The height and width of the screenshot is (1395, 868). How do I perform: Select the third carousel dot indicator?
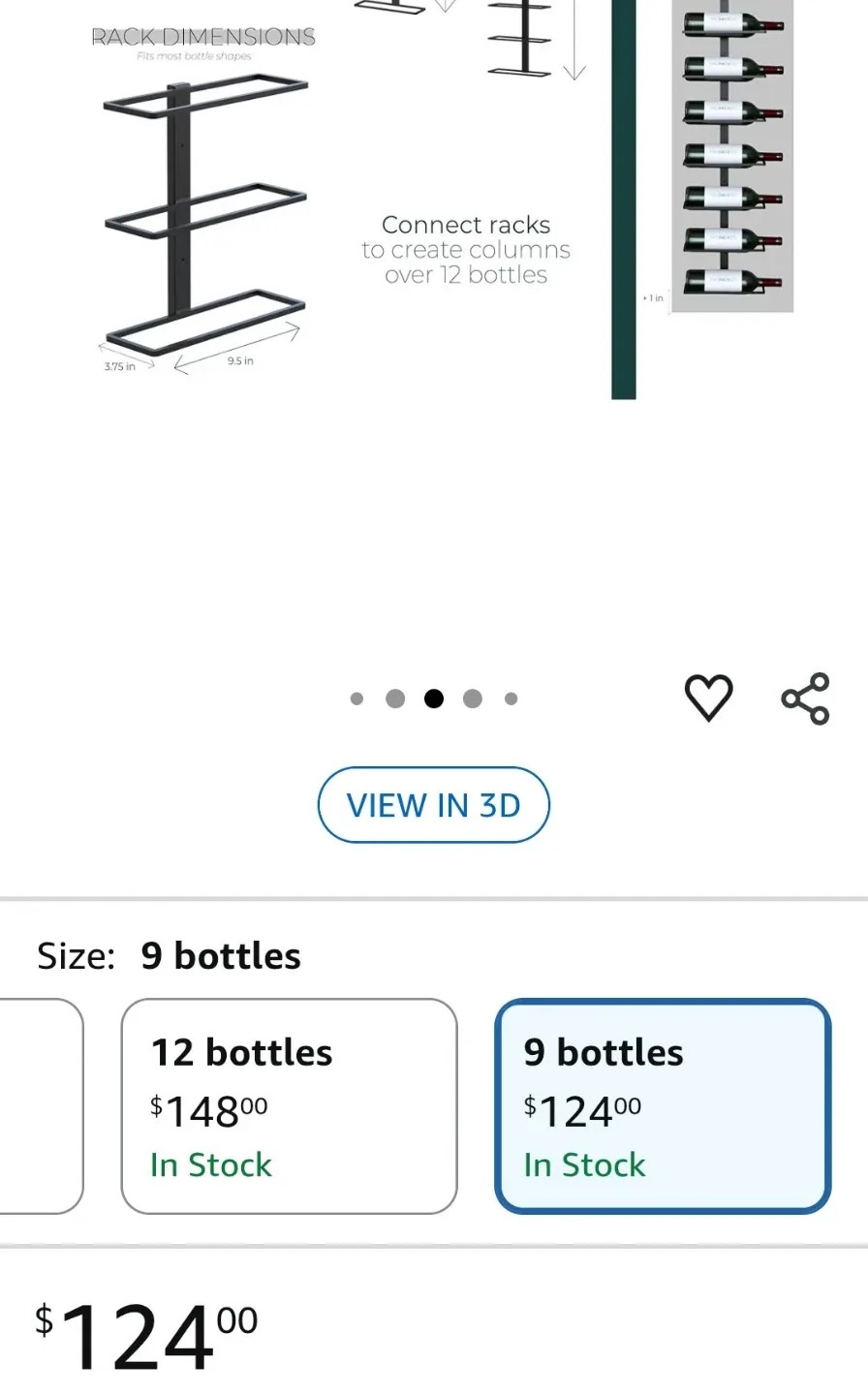(x=434, y=697)
